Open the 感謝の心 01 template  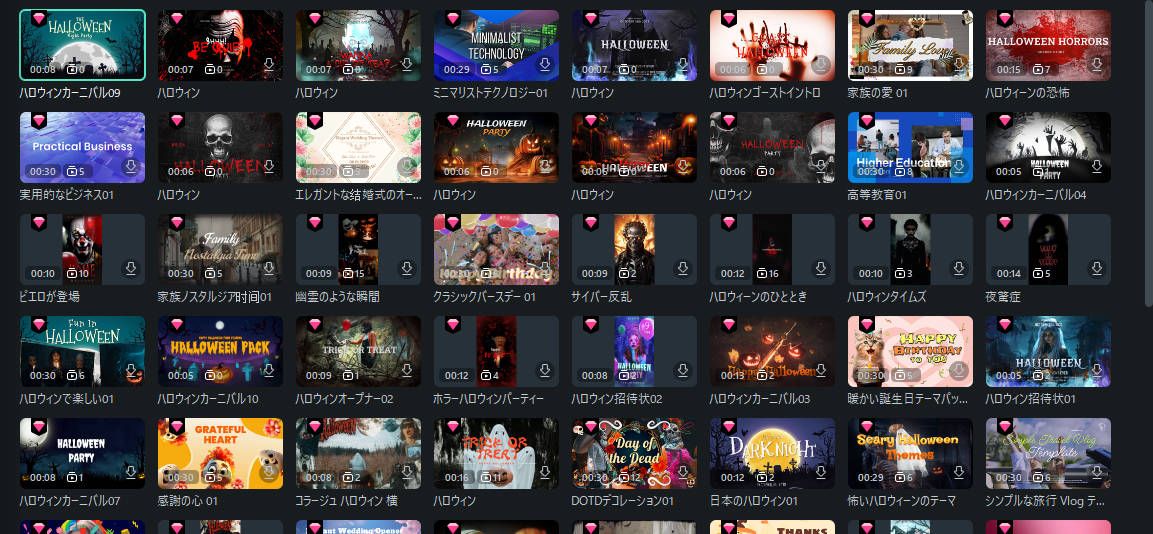[220, 452]
